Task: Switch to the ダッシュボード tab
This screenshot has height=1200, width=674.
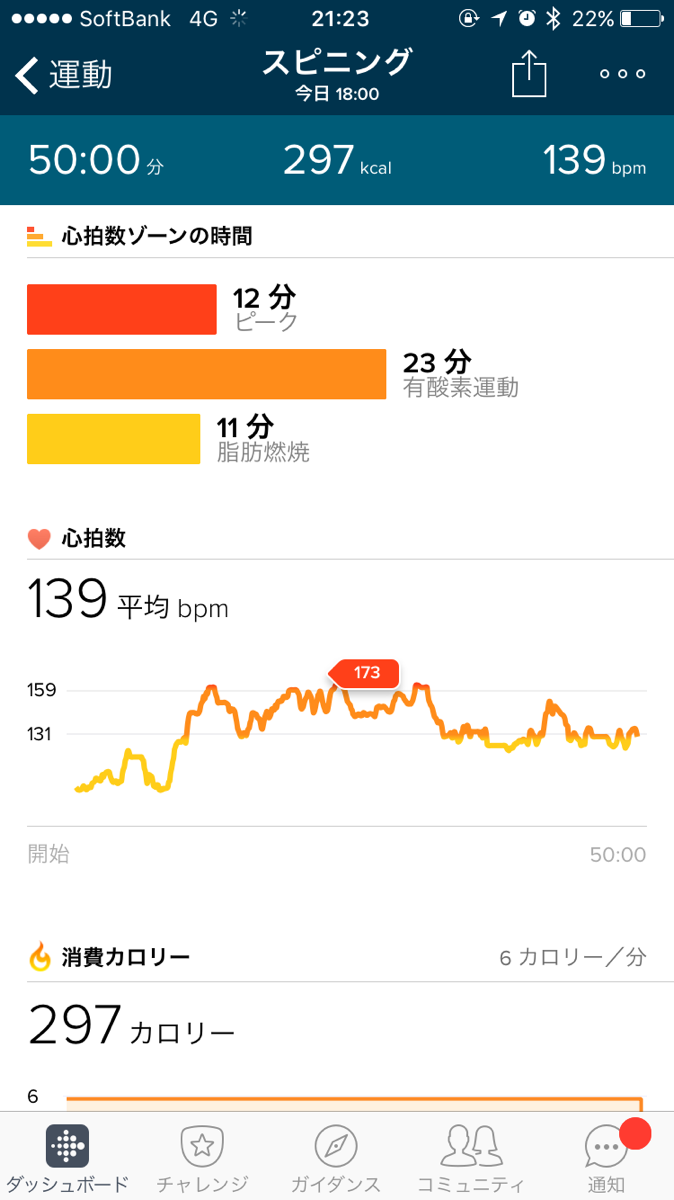Action: (67, 1160)
